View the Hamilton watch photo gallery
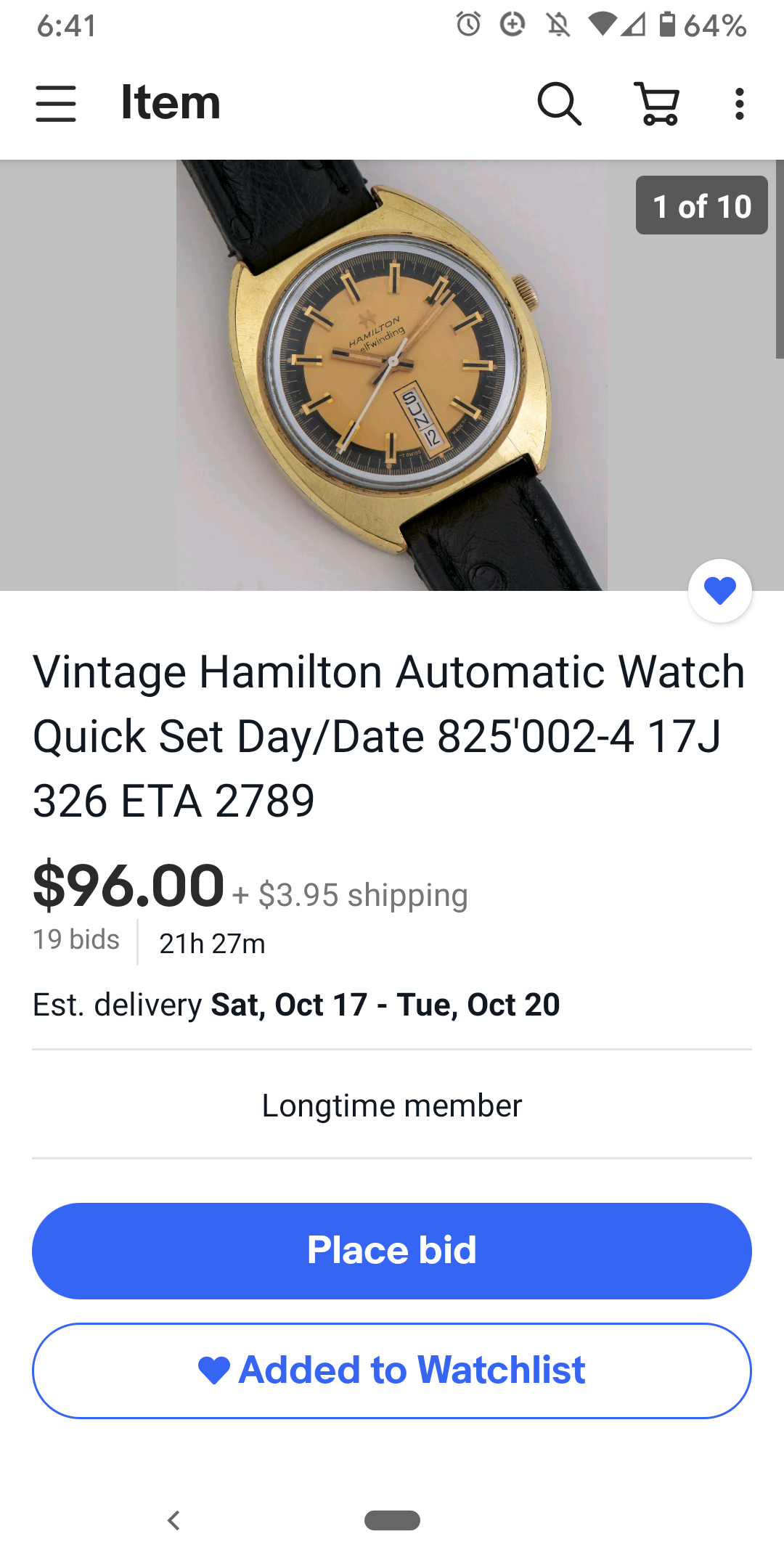Screen dimensions: 784x1568 tap(392, 375)
